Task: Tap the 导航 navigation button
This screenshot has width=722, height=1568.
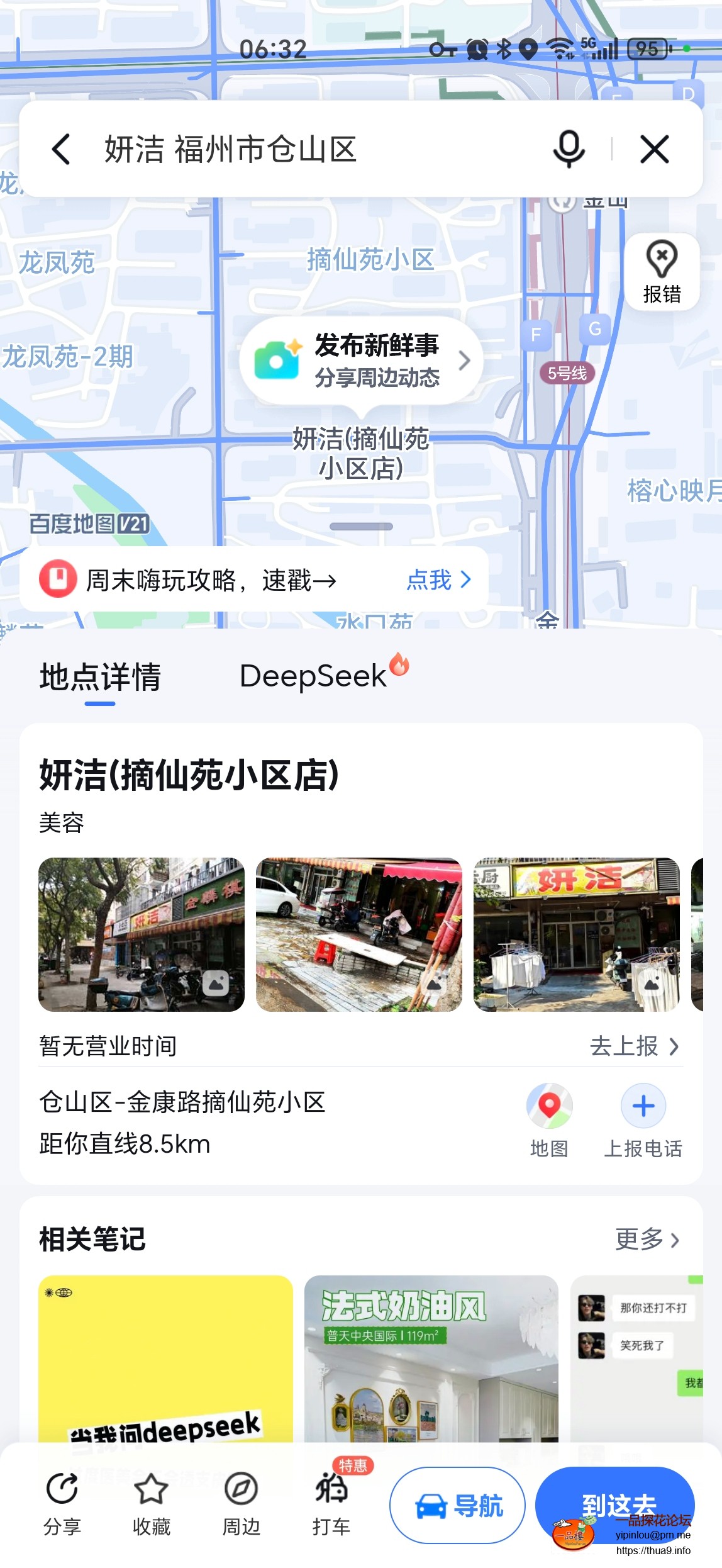Action: tap(457, 1505)
